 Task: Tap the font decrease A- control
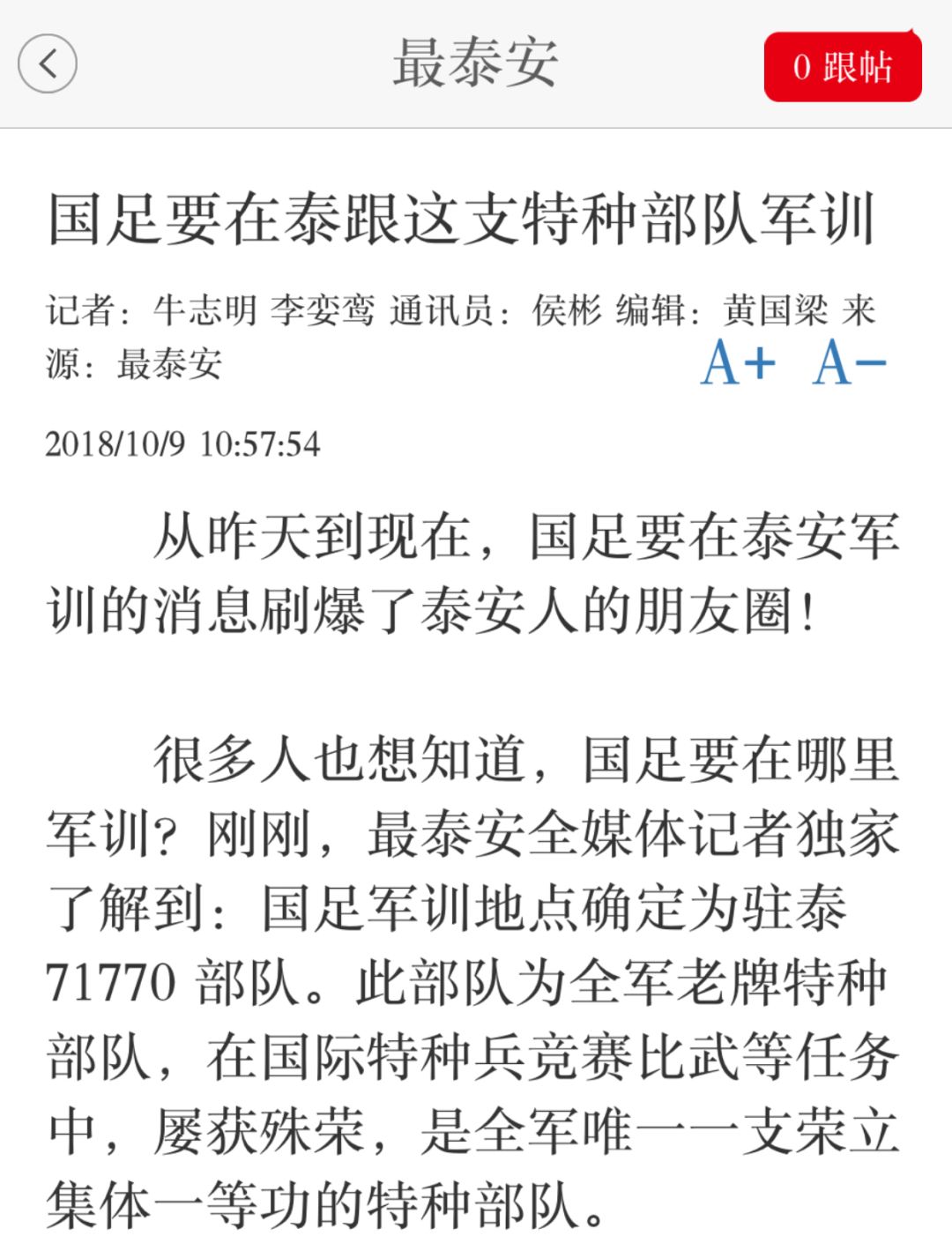[x=851, y=361]
